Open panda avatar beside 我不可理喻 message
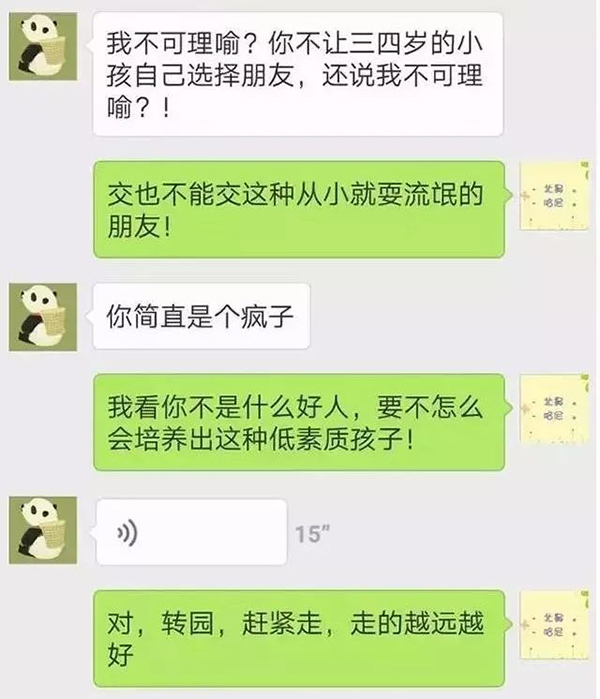 tap(42, 45)
